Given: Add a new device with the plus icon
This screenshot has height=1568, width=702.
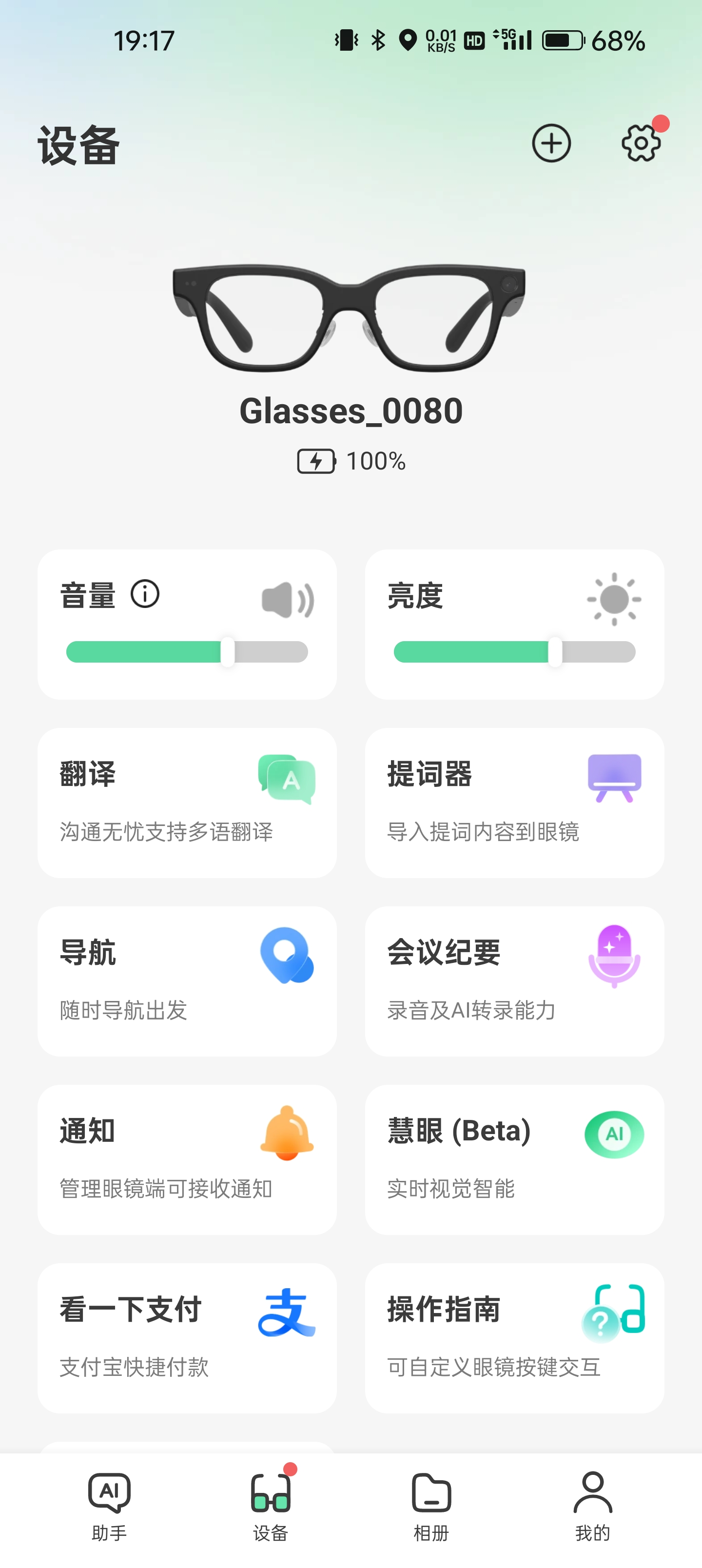Looking at the screenshot, I should (551, 144).
